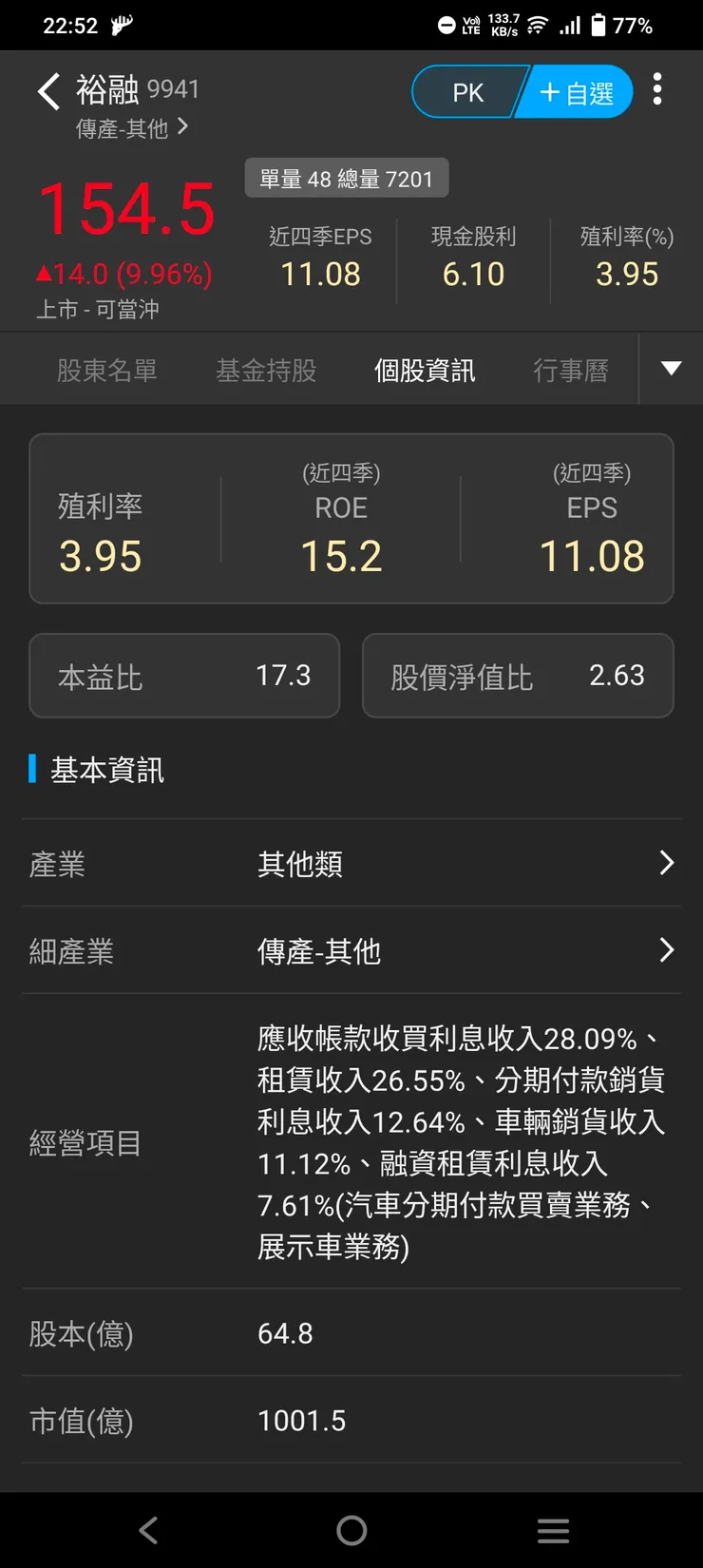Switch to the 基金持股 tab

[x=267, y=371]
